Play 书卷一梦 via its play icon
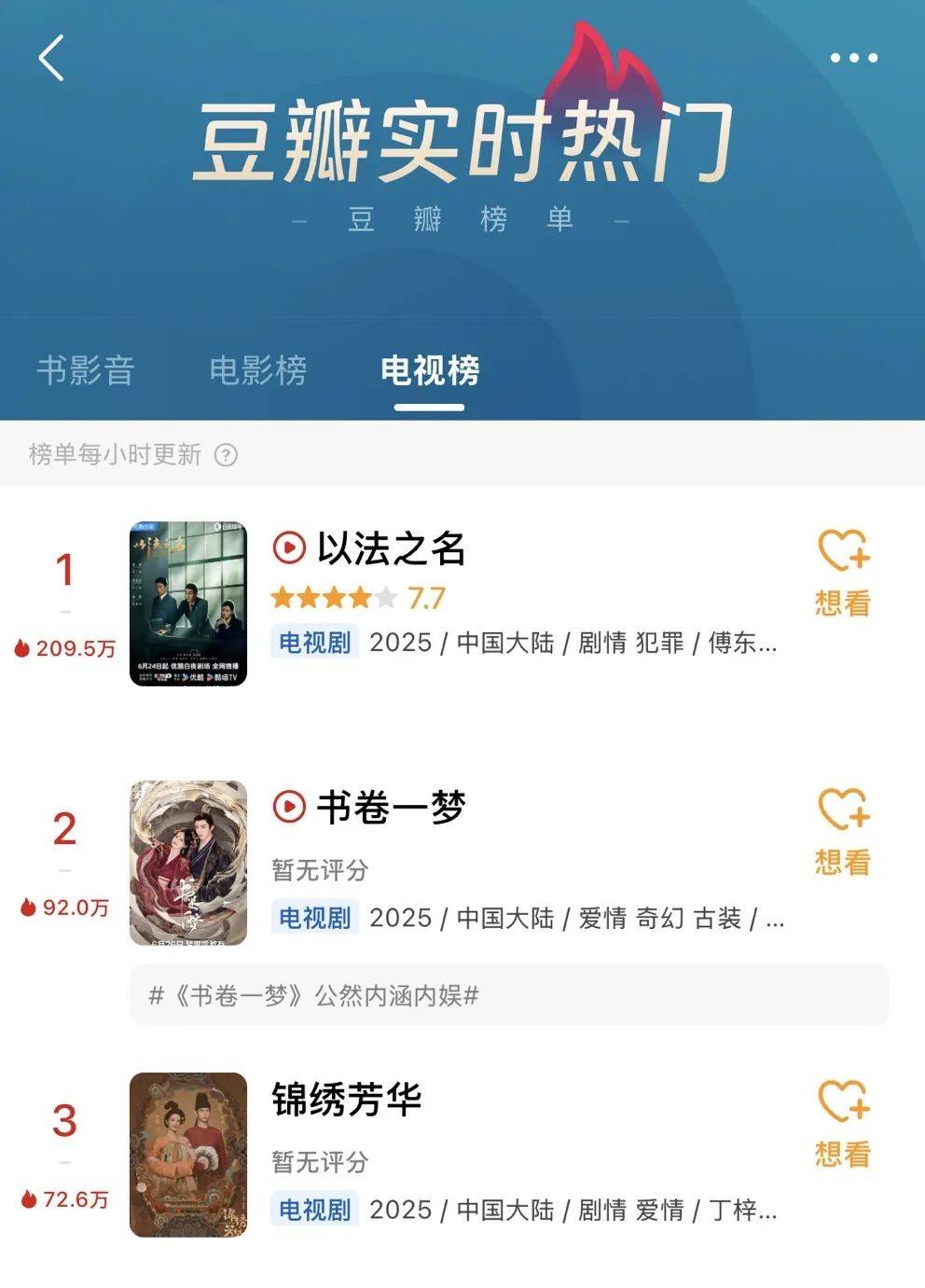 (x=289, y=807)
